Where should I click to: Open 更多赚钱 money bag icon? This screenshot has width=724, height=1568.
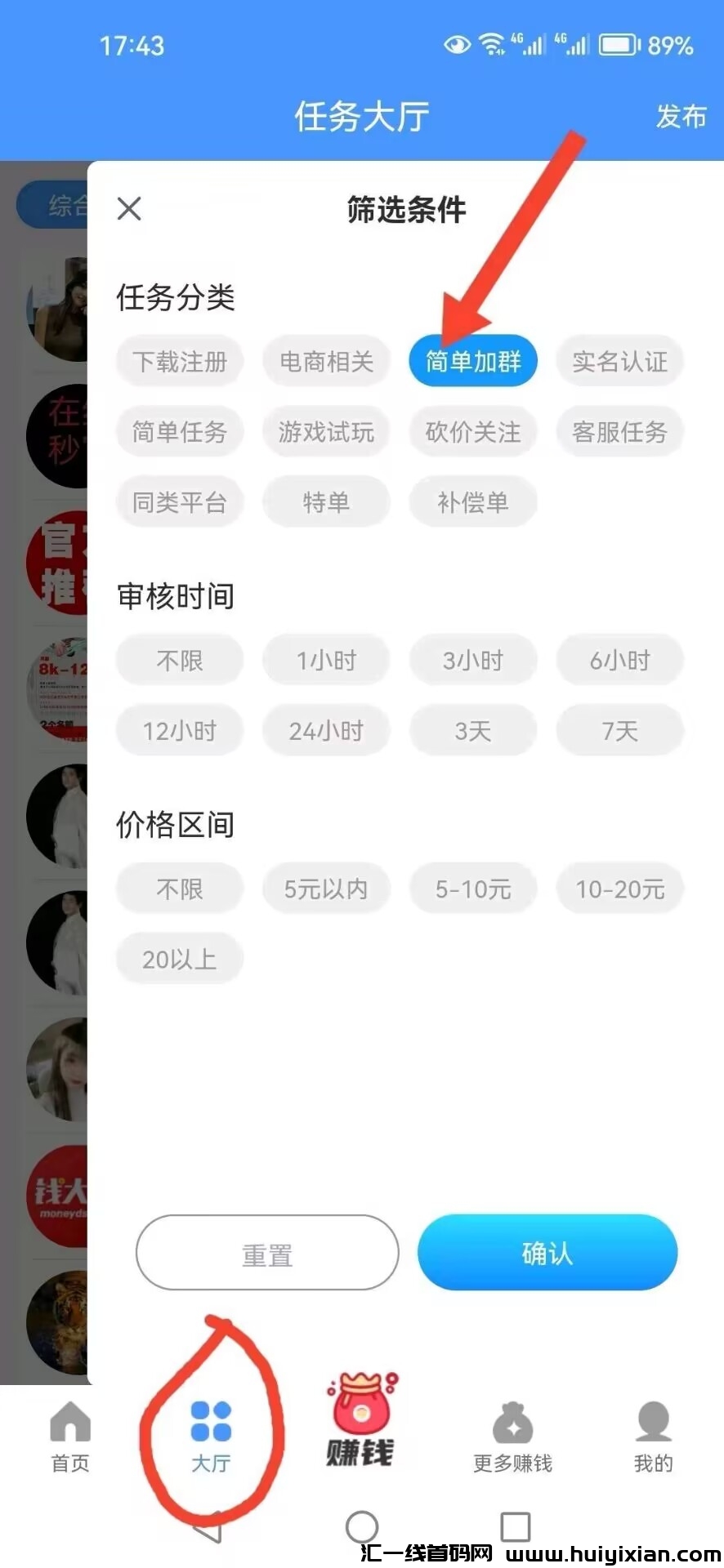pos(512,1433)
